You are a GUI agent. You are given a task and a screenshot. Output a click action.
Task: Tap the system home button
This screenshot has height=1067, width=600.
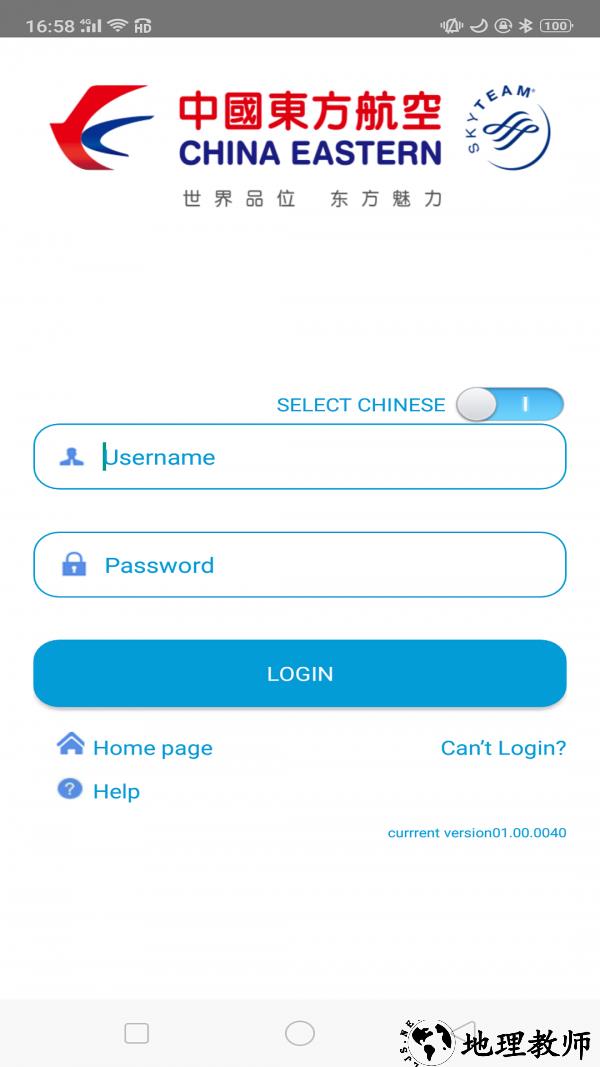coord(300,1033)
